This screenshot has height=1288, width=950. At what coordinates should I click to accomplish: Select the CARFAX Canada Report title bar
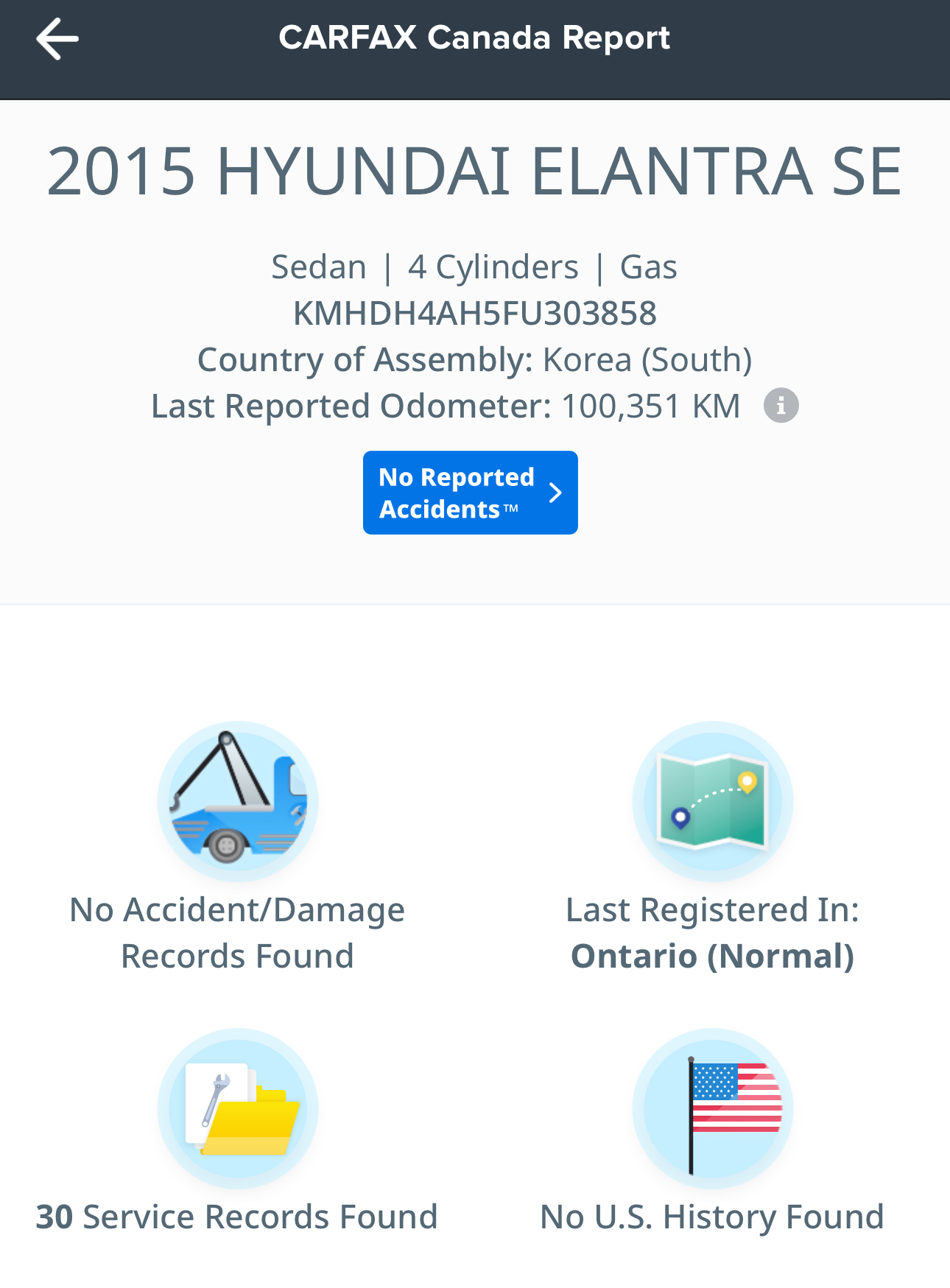tap(475, 37)
